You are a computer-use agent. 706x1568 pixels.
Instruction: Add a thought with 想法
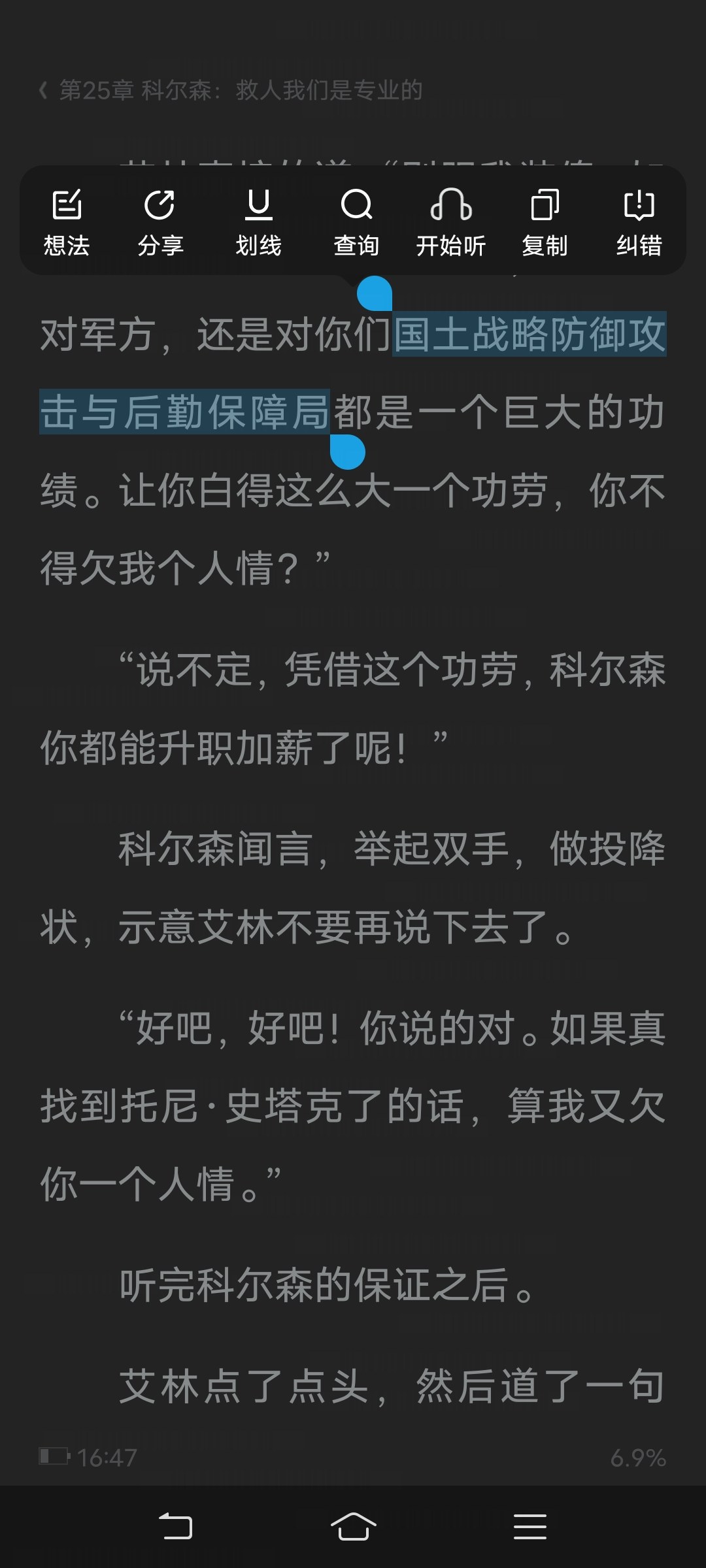(x=67, y=222)
